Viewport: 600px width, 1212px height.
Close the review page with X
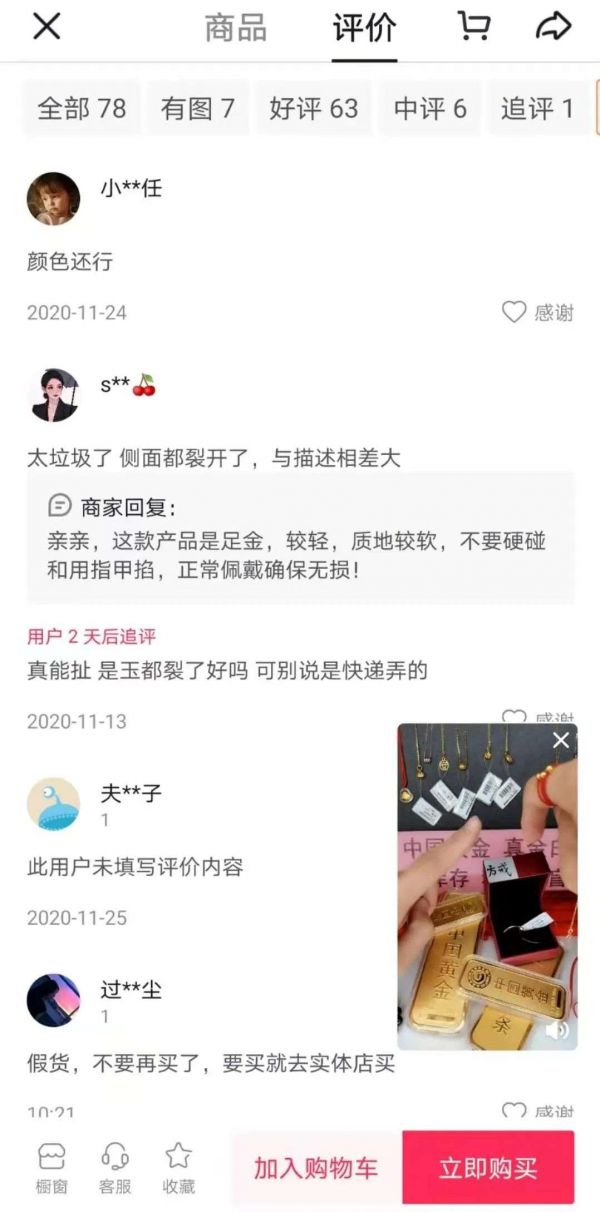47,28
